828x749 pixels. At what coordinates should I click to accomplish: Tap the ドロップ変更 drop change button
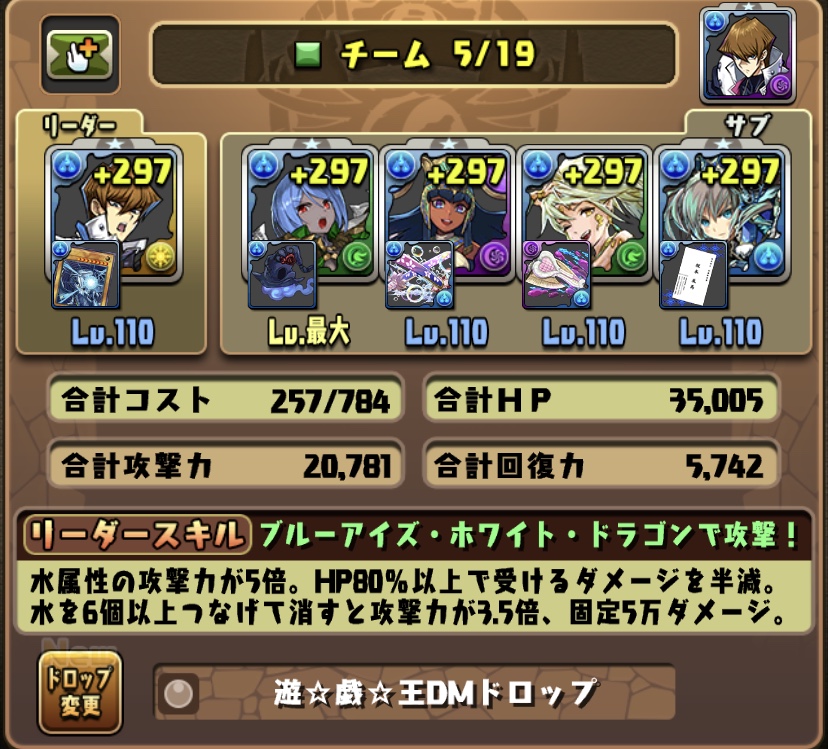pos(80,692)
